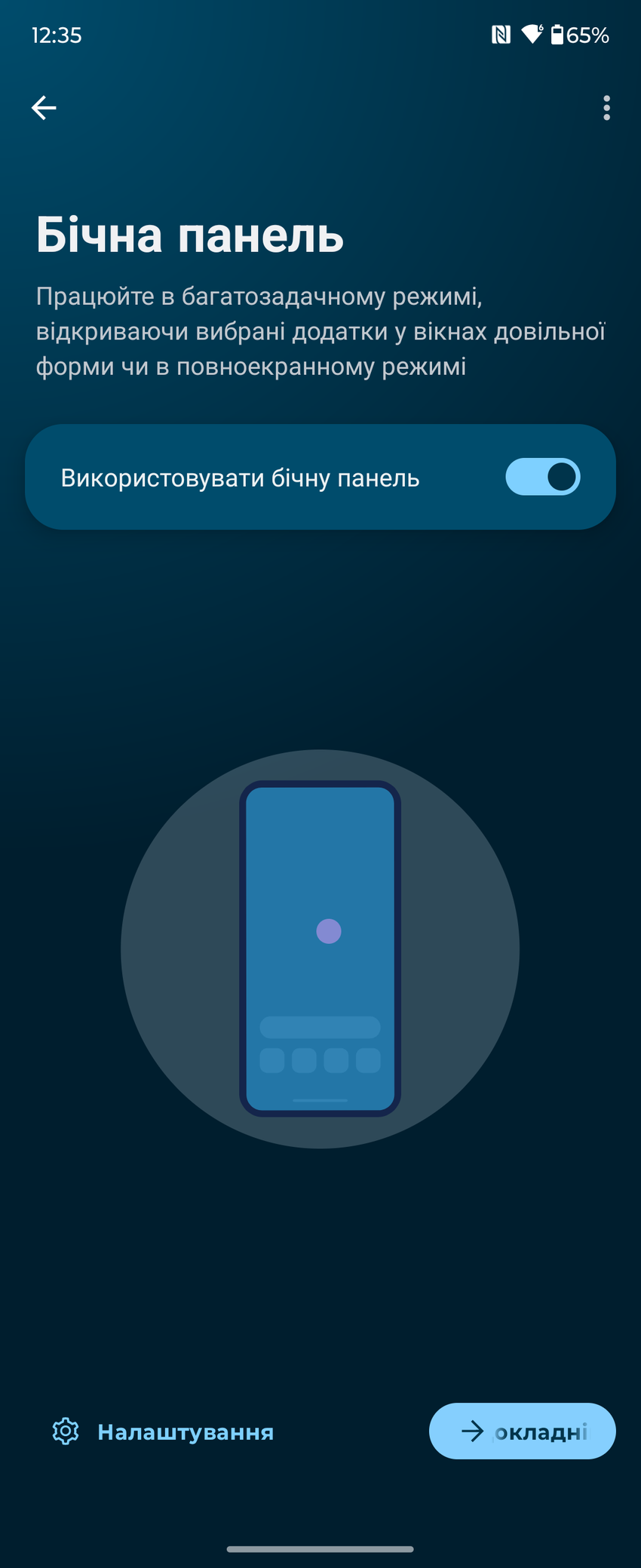Tap the arrow button to see details
The width and height of the screenshot is (641, 1568).
pyautogui.click(x=522, y=1431)
